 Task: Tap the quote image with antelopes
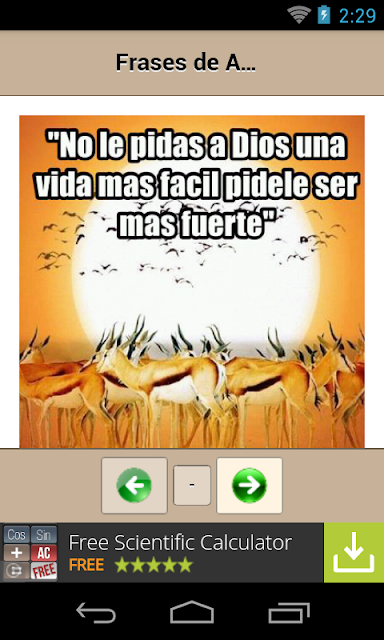[x=192, y=282]
